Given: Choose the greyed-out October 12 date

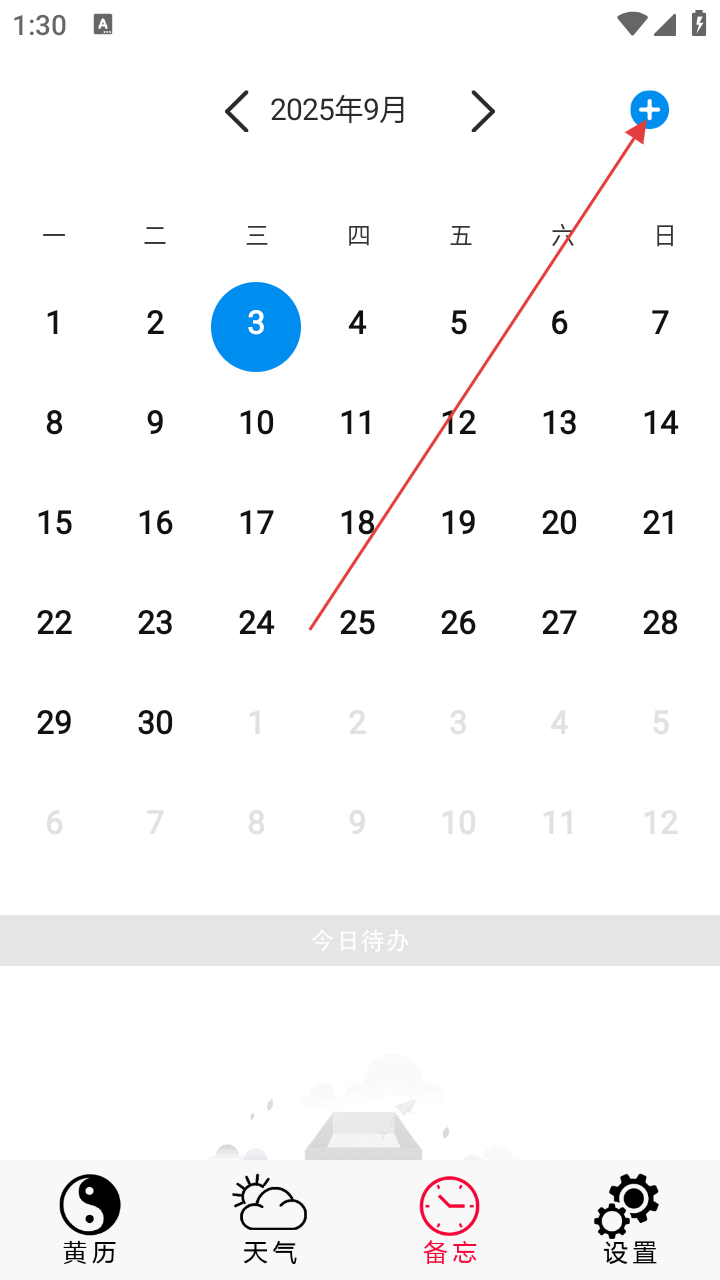Looking at the screenshot, I should point(660,823).
